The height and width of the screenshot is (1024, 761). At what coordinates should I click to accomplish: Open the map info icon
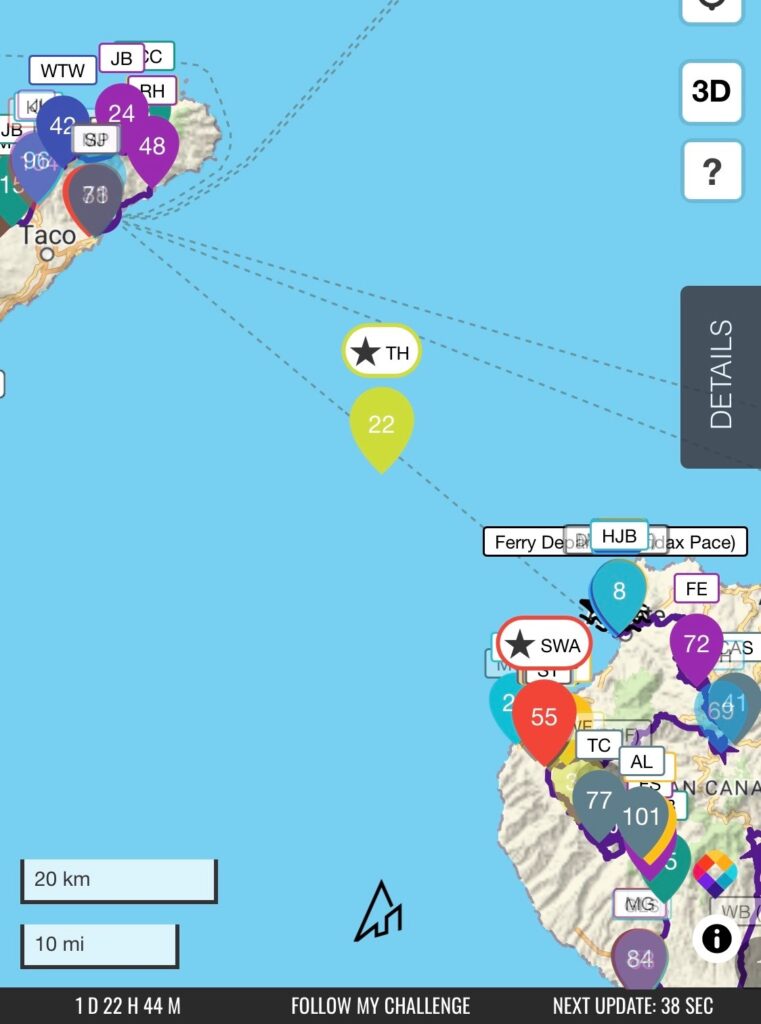point(717,938)
